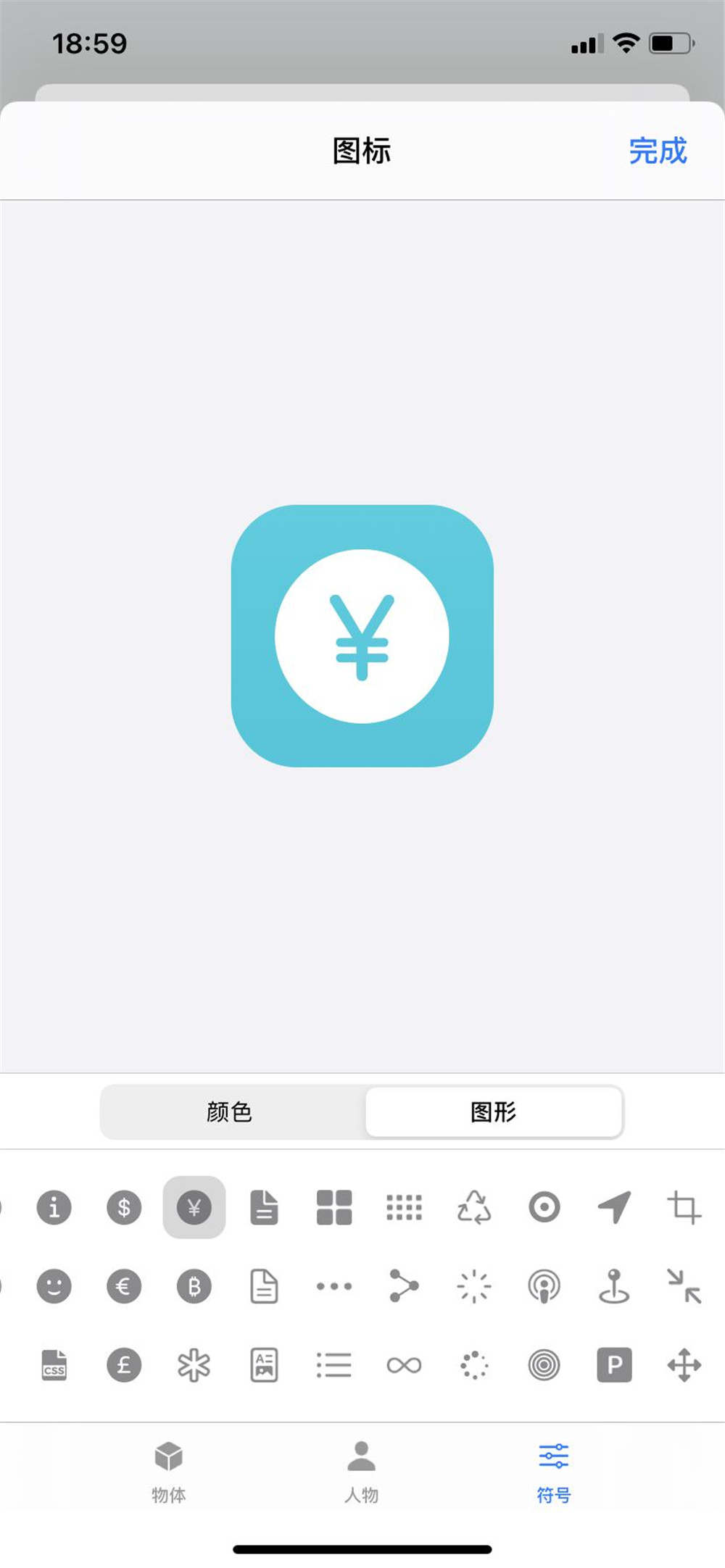The width and height of the screenshot is (725, 1568).
Task: Select the 图形 segment
Action: [494, 1112]
